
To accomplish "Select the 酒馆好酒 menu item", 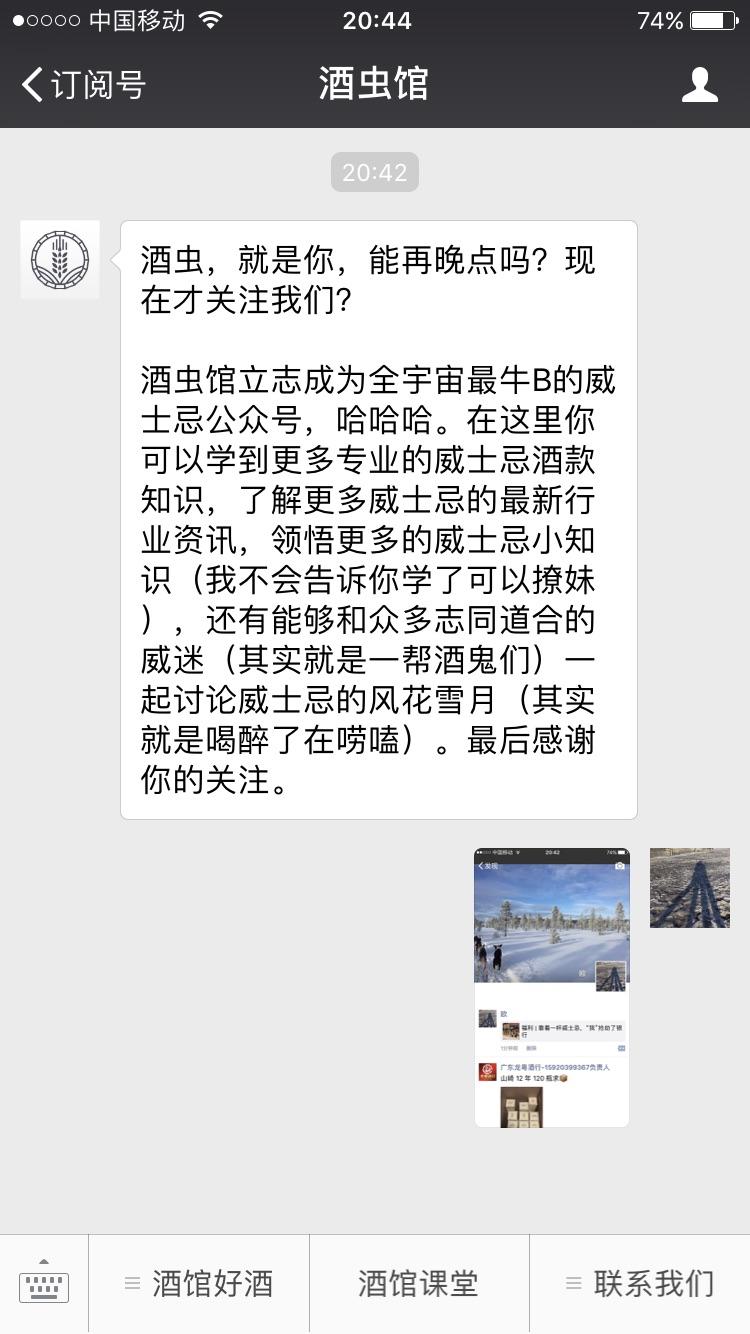I will point(199,1283).
